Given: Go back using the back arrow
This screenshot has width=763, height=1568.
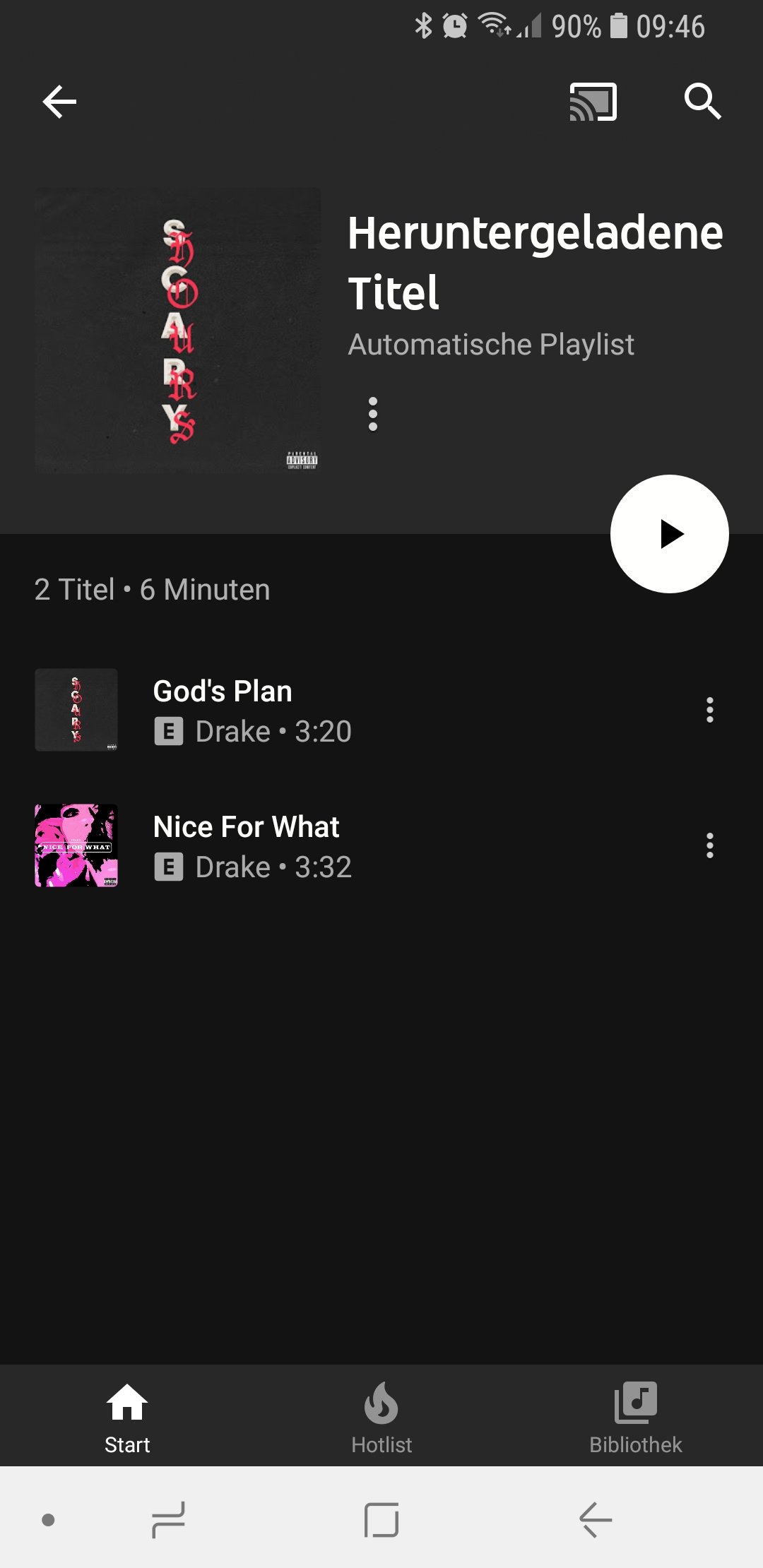Looking at the screenshot, I should click(59, 103).
